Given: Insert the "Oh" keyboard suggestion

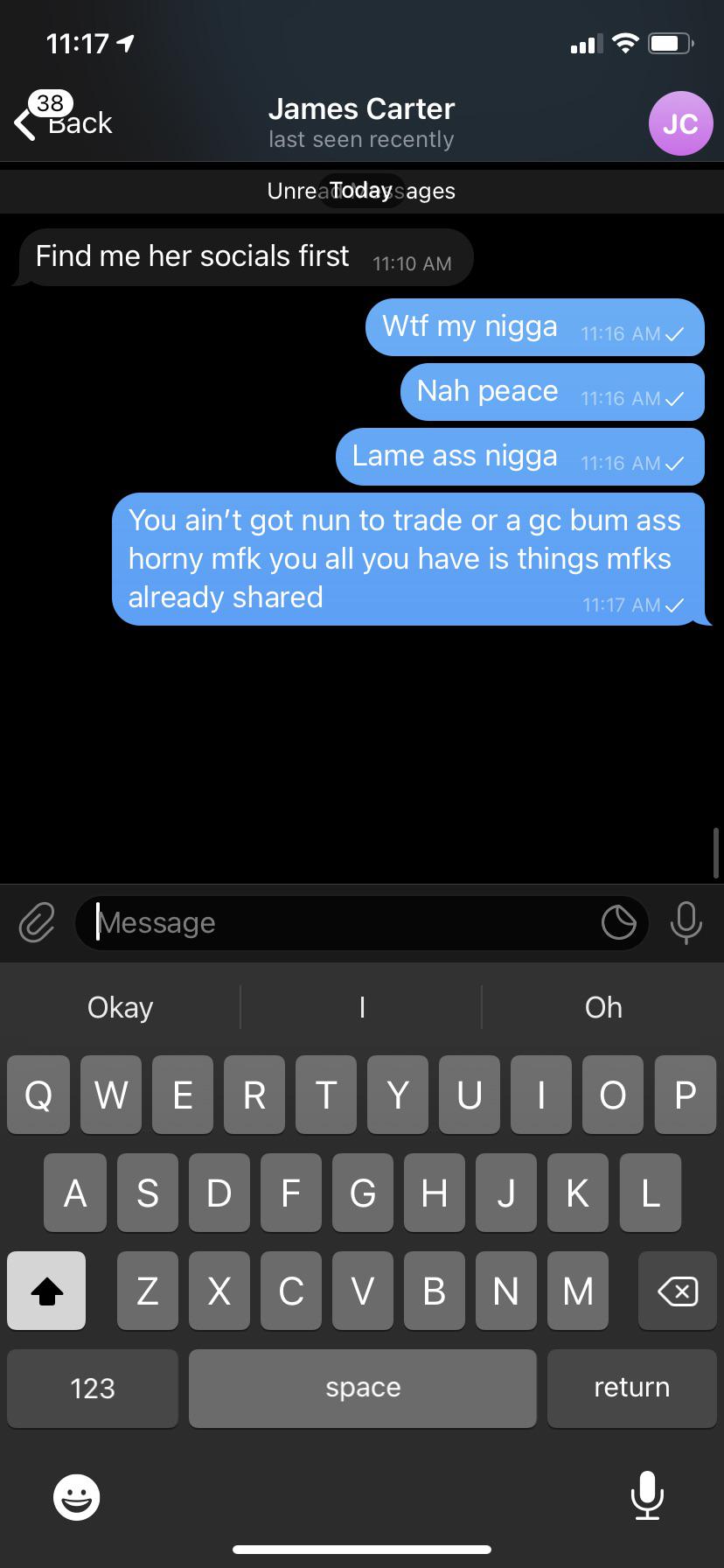Looking at the screenshot, I should coord(603,1007).
